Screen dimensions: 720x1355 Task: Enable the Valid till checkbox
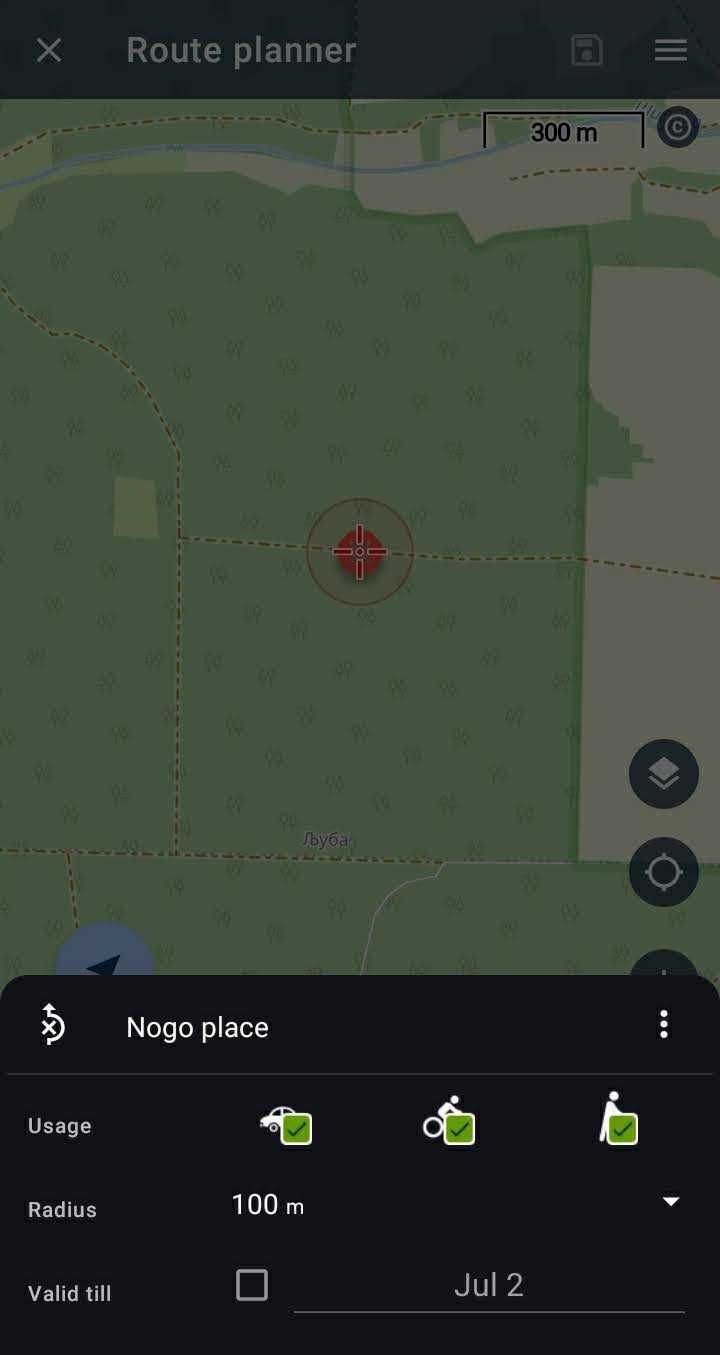click(x=252, y=1285)
